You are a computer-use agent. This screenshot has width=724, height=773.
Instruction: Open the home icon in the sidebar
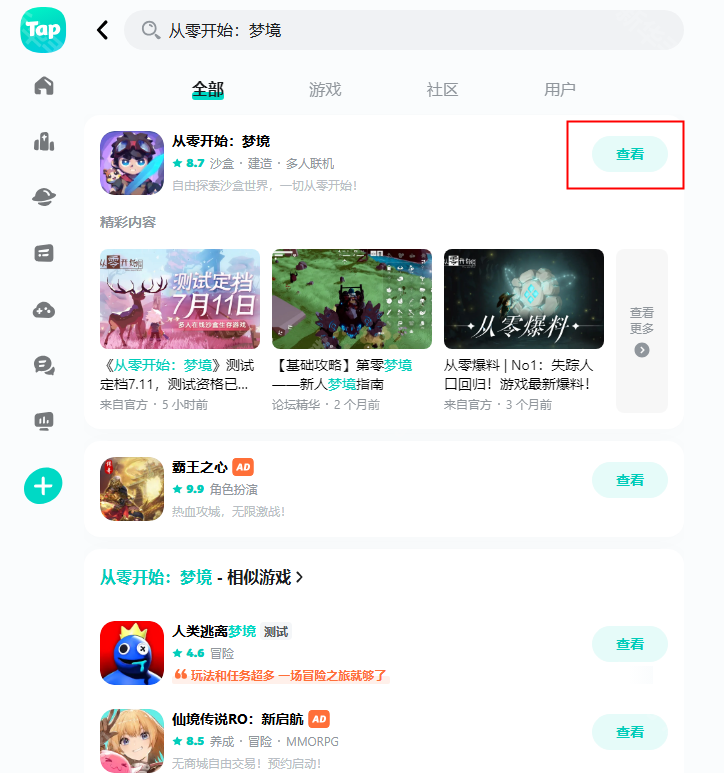[x=44, y=86]
